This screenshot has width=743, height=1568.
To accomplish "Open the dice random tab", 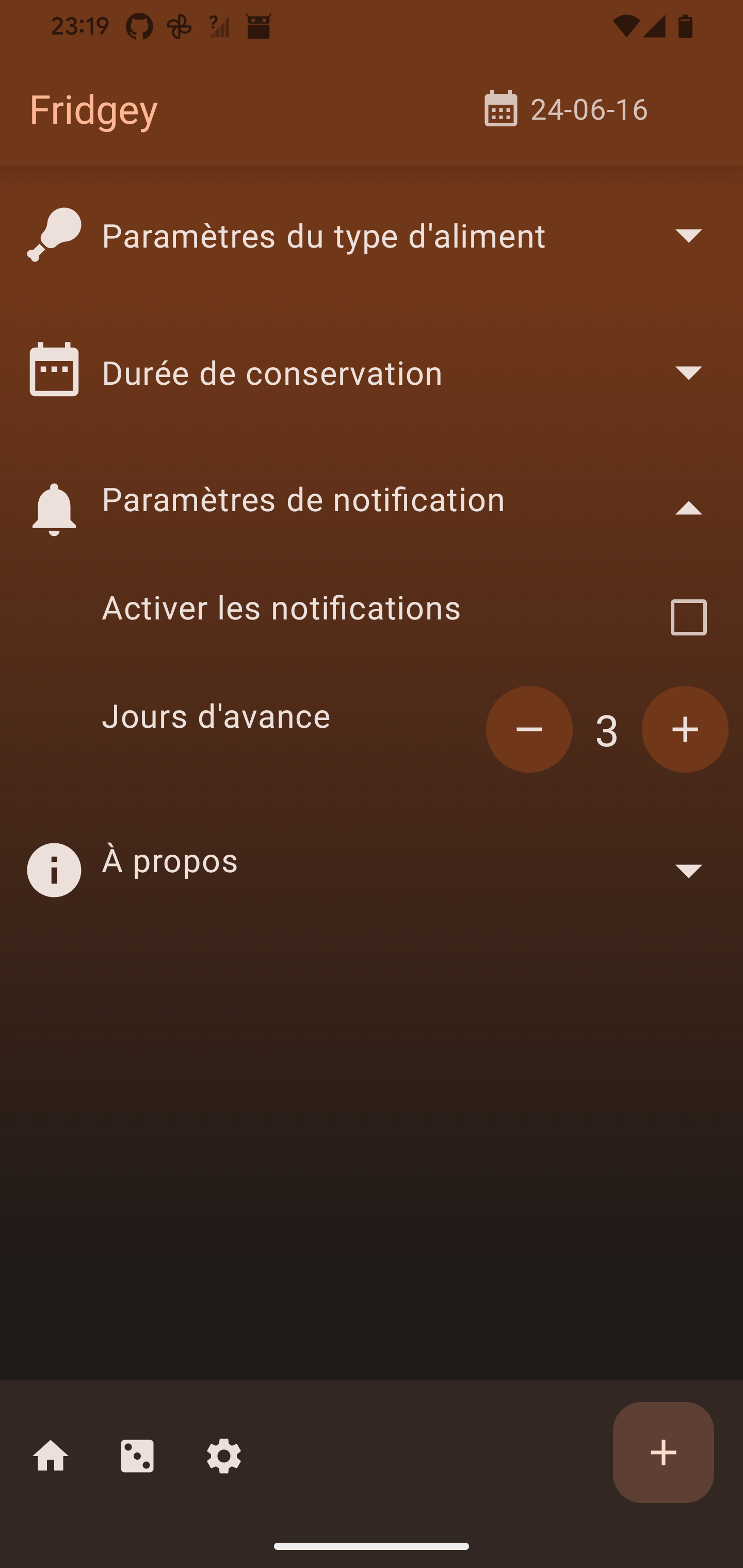I will [137, 1456].
